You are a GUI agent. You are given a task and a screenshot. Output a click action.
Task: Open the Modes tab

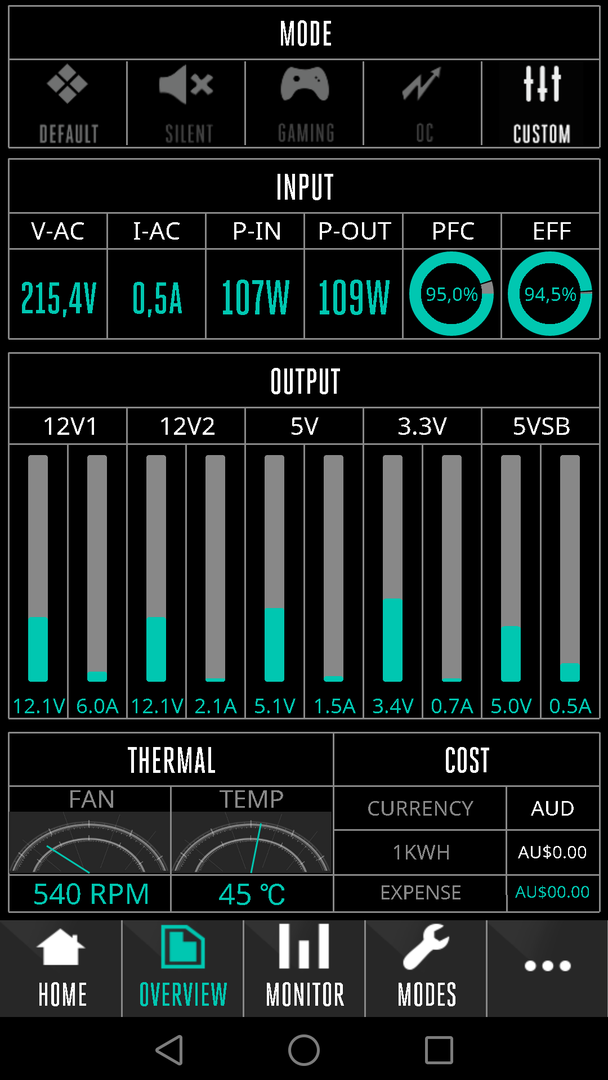coord(427,968)
